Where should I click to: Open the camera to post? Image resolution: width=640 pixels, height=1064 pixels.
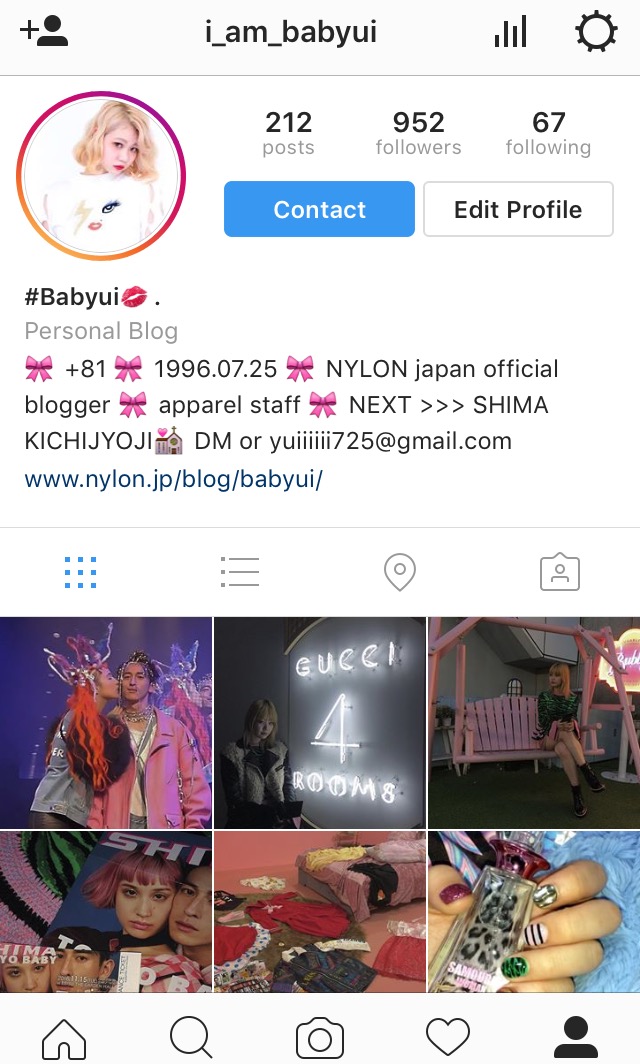320,1036
